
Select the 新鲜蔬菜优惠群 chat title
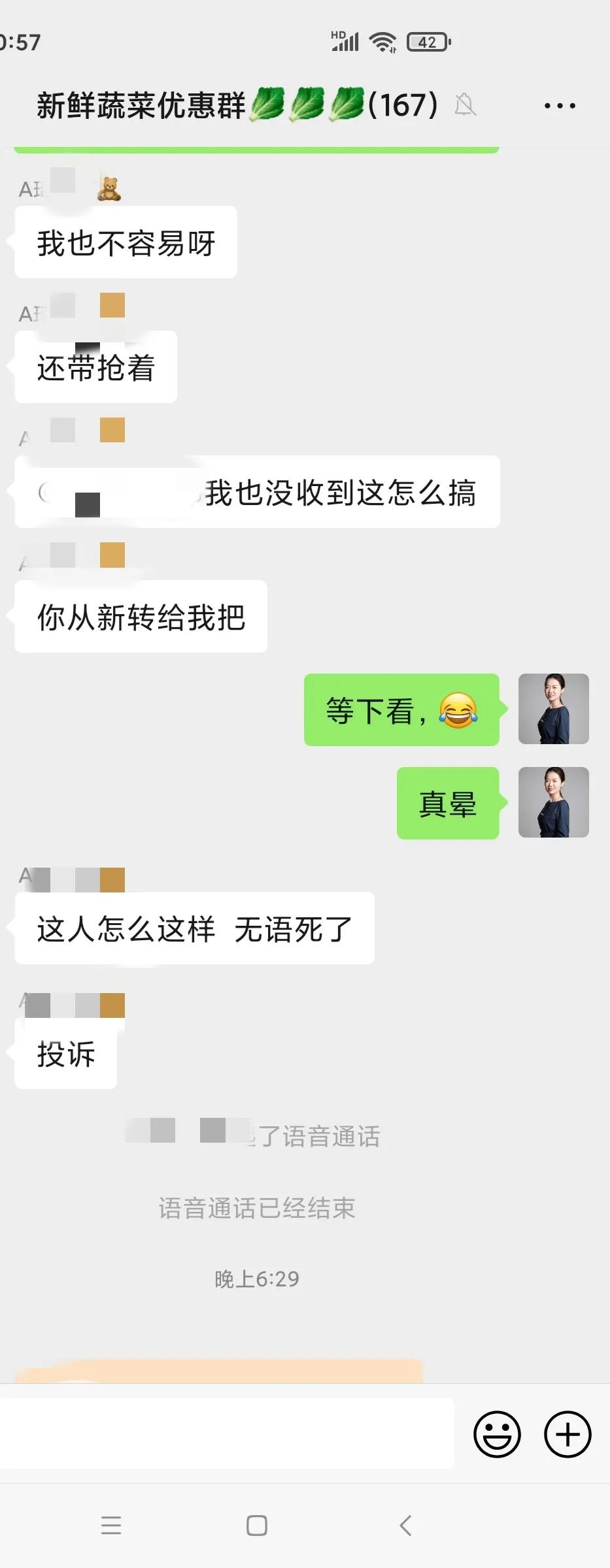(144, 103)
